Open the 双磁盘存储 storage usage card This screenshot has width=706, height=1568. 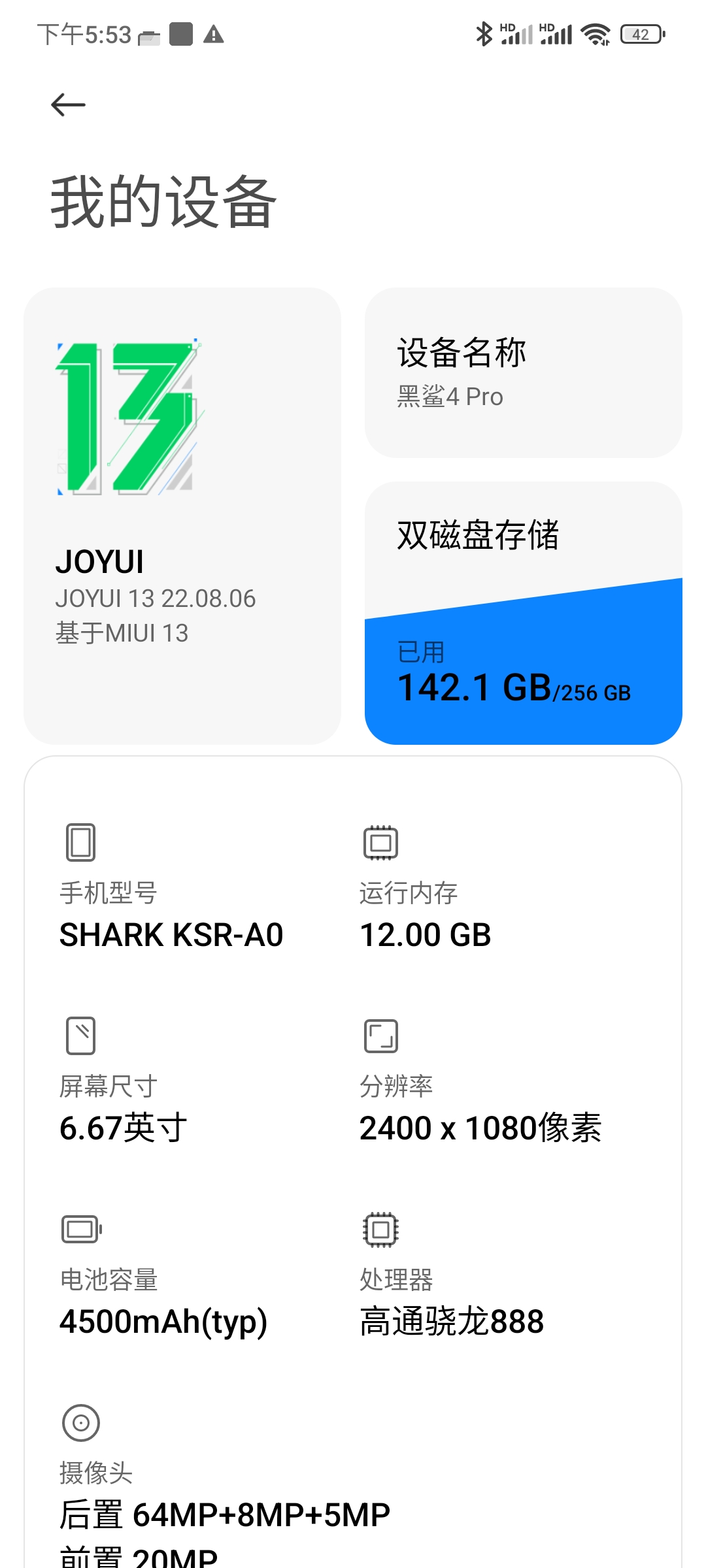[x=523, y=613]
